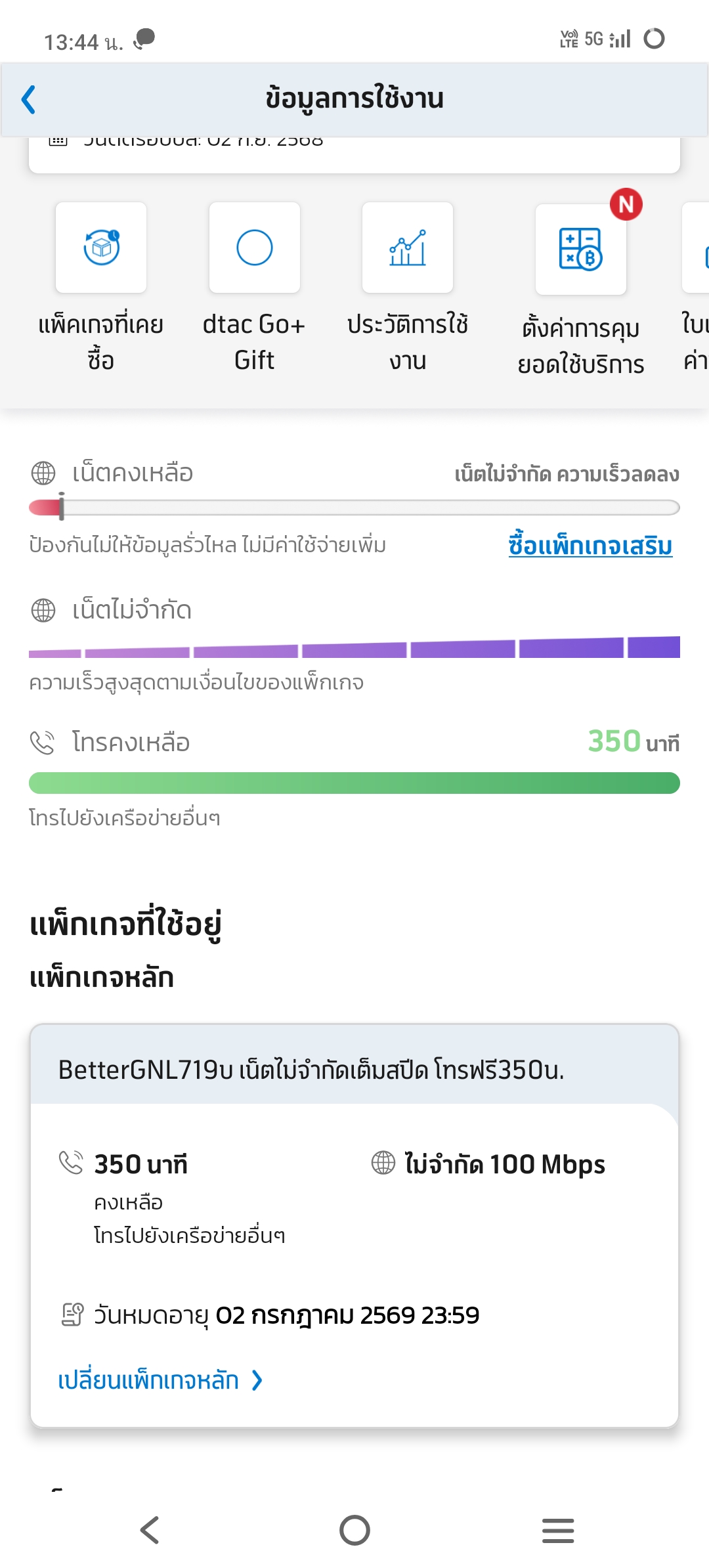Go back using the app bar arrow
The image size is (709, 1568).
(29, 100)
